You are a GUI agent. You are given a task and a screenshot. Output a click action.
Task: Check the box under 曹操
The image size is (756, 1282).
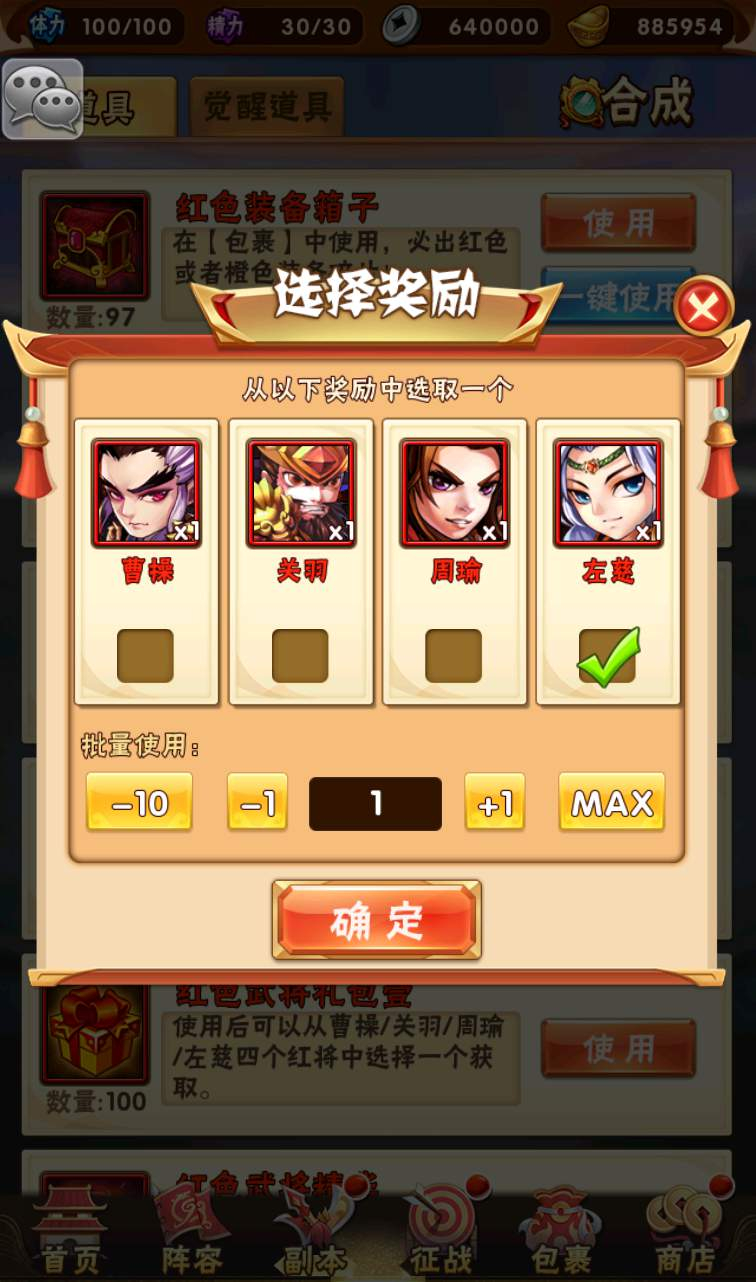145,656
